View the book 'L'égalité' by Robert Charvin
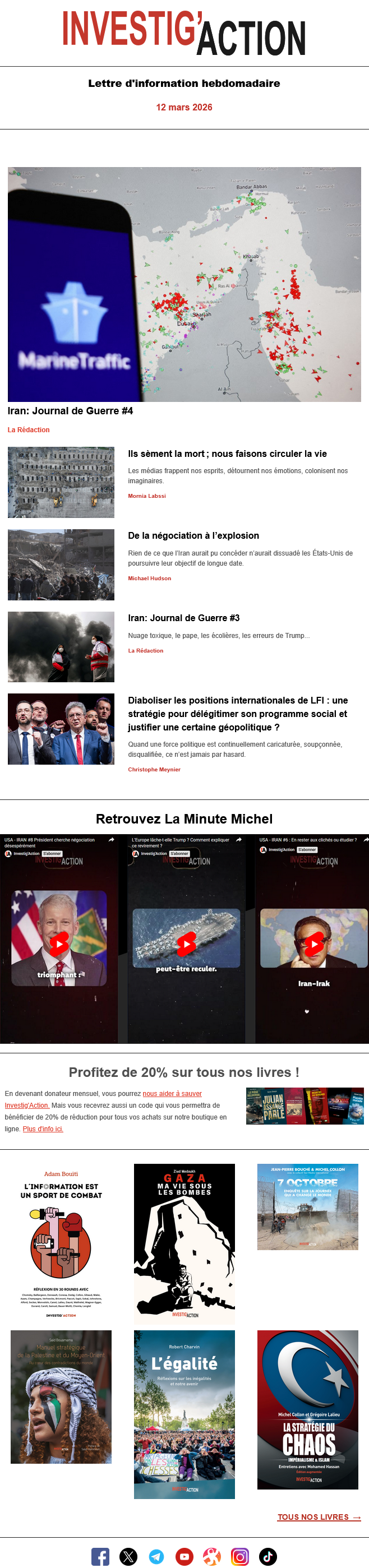369x1568 pixels. coord(184,1414)
